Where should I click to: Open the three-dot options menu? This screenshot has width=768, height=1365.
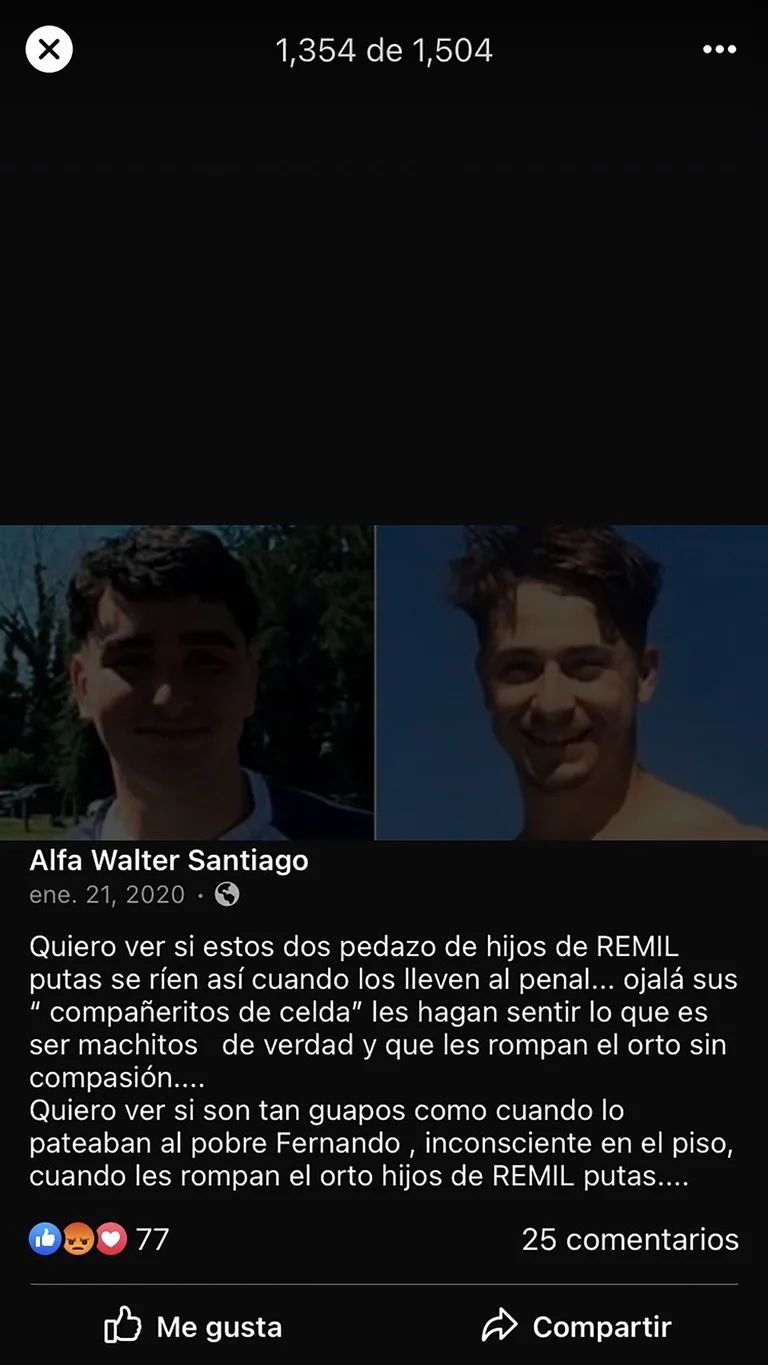tap(719, 49)
